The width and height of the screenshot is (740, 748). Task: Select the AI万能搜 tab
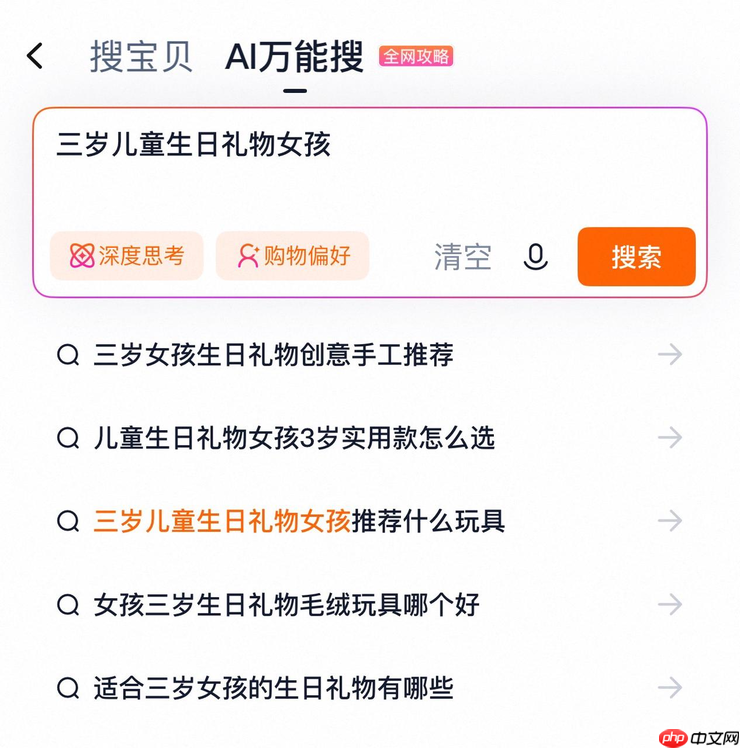(290, 55)
